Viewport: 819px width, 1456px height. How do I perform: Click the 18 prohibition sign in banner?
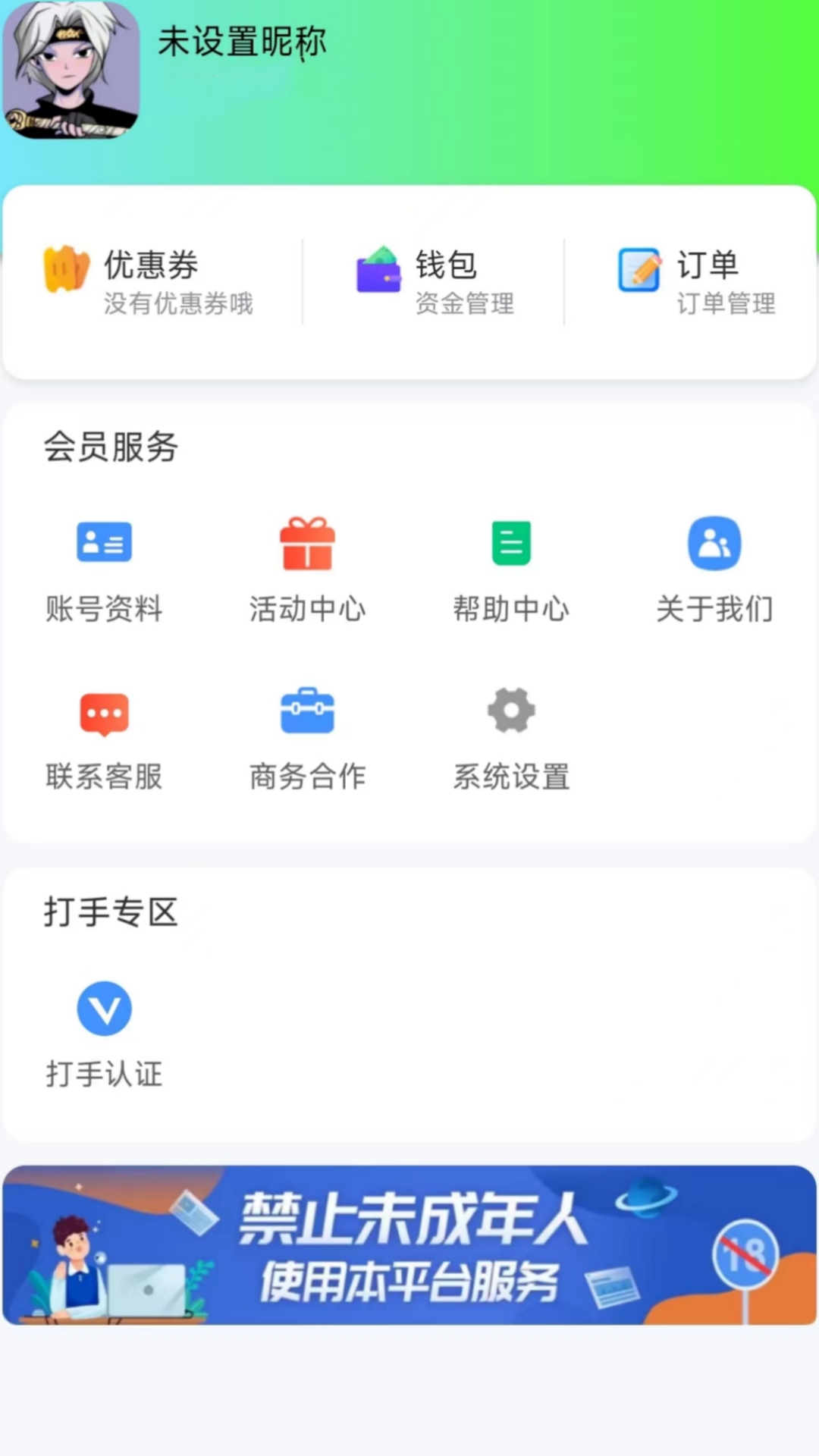click(x=746, y=1253)
